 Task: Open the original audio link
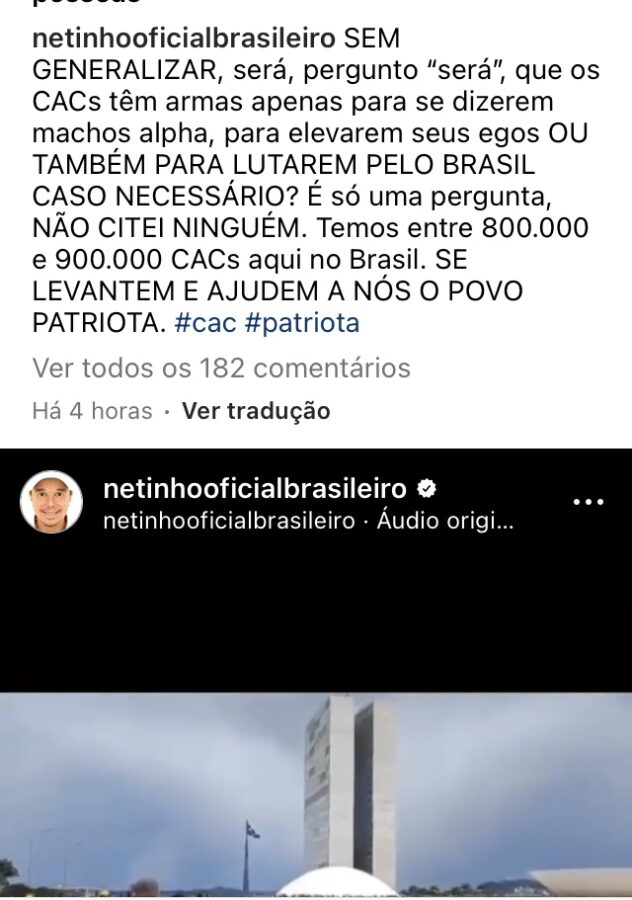445,521
